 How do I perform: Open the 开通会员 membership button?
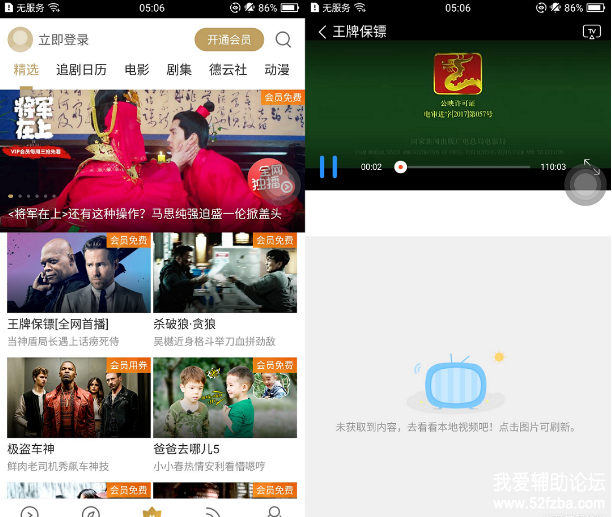[229, 40]
